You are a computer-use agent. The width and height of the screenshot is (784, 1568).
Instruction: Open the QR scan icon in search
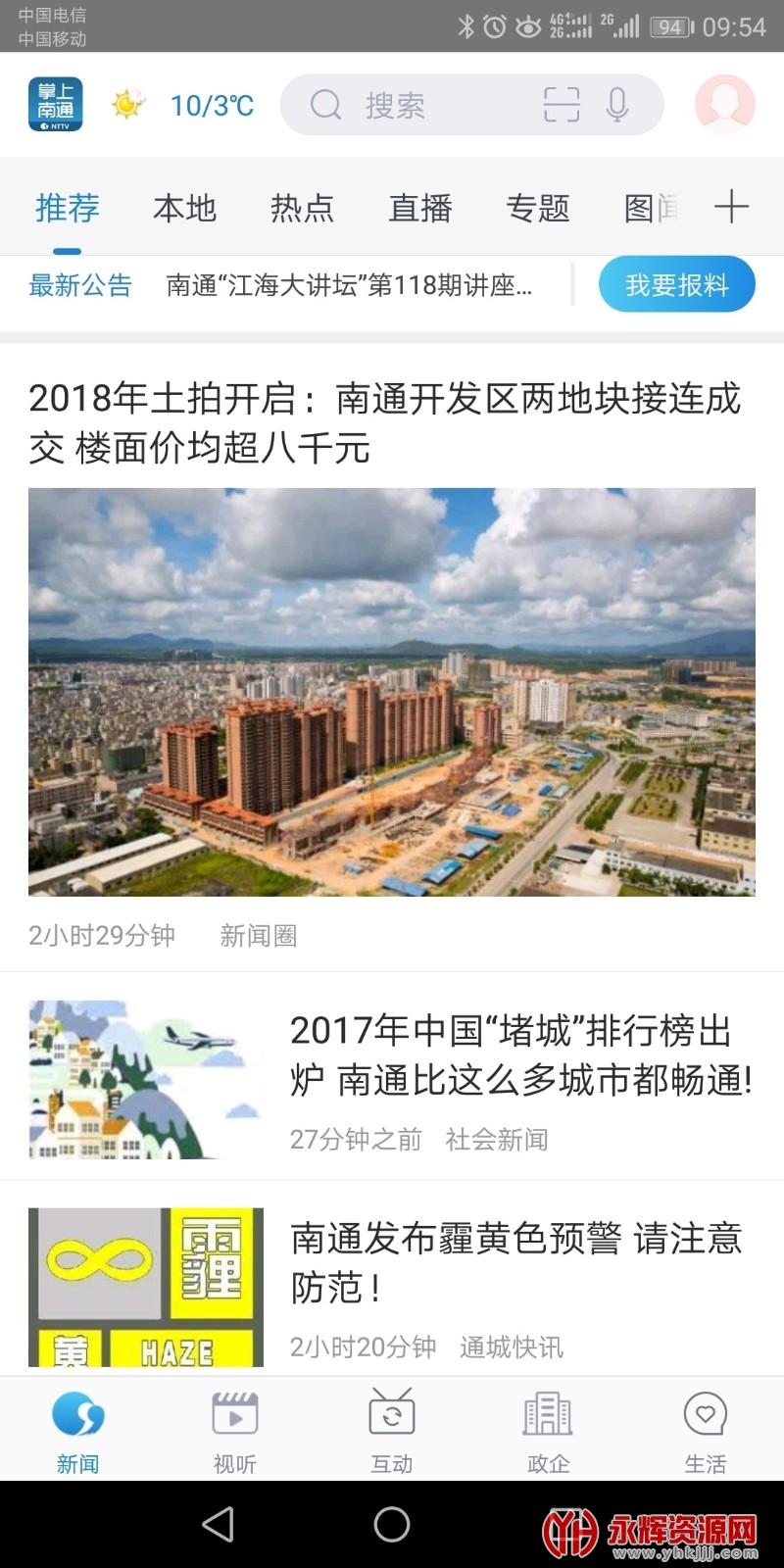pyautogui.click(x=562, y=105)
